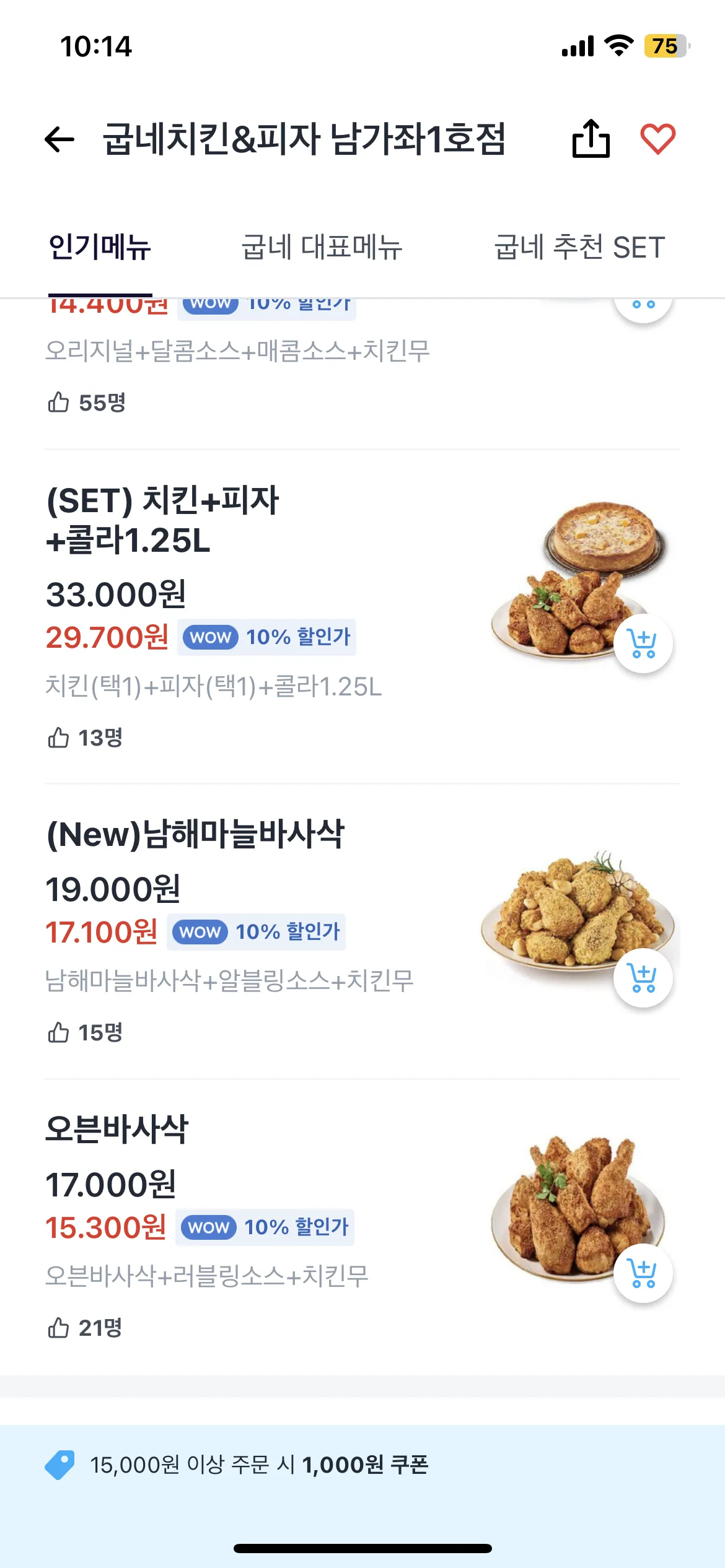Screen dimensions: 725x1568
Task: Switch to the 굽네 대표메뉴 tab
Action: coord(322,247)
